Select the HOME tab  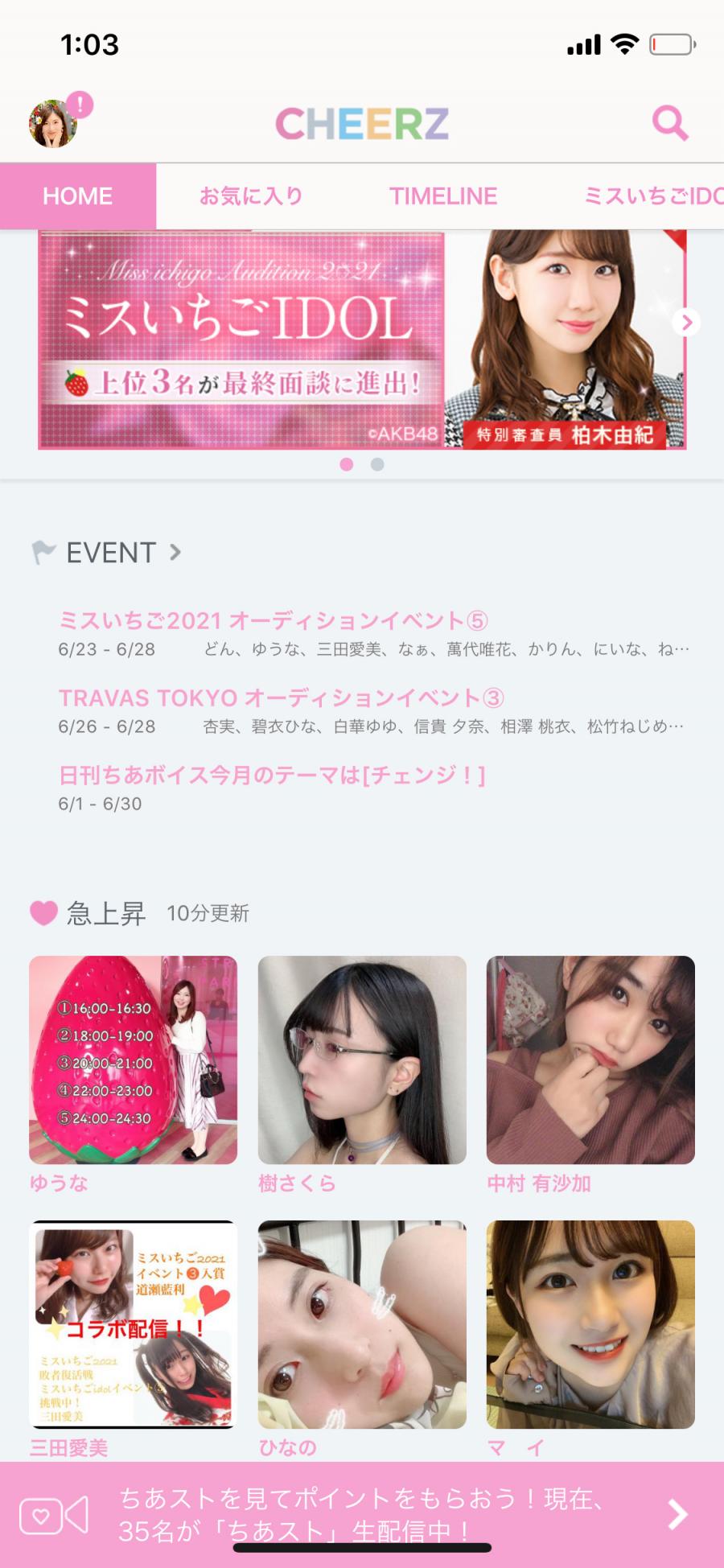coord(78,195)
